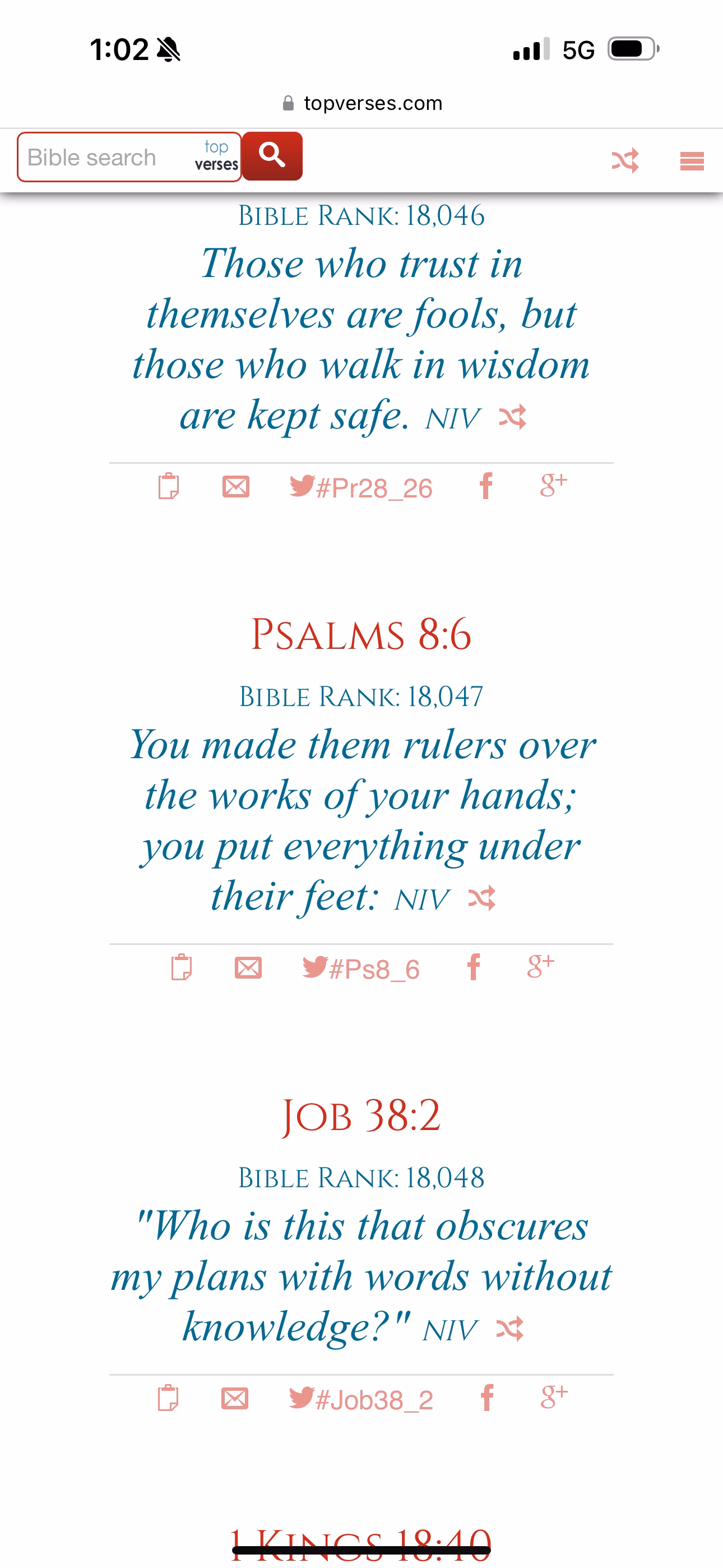The width and height of the screenshot is (723, 1568).
Task: Share Proverbs 28:26 on Google Plus
Action: point(553,485)
